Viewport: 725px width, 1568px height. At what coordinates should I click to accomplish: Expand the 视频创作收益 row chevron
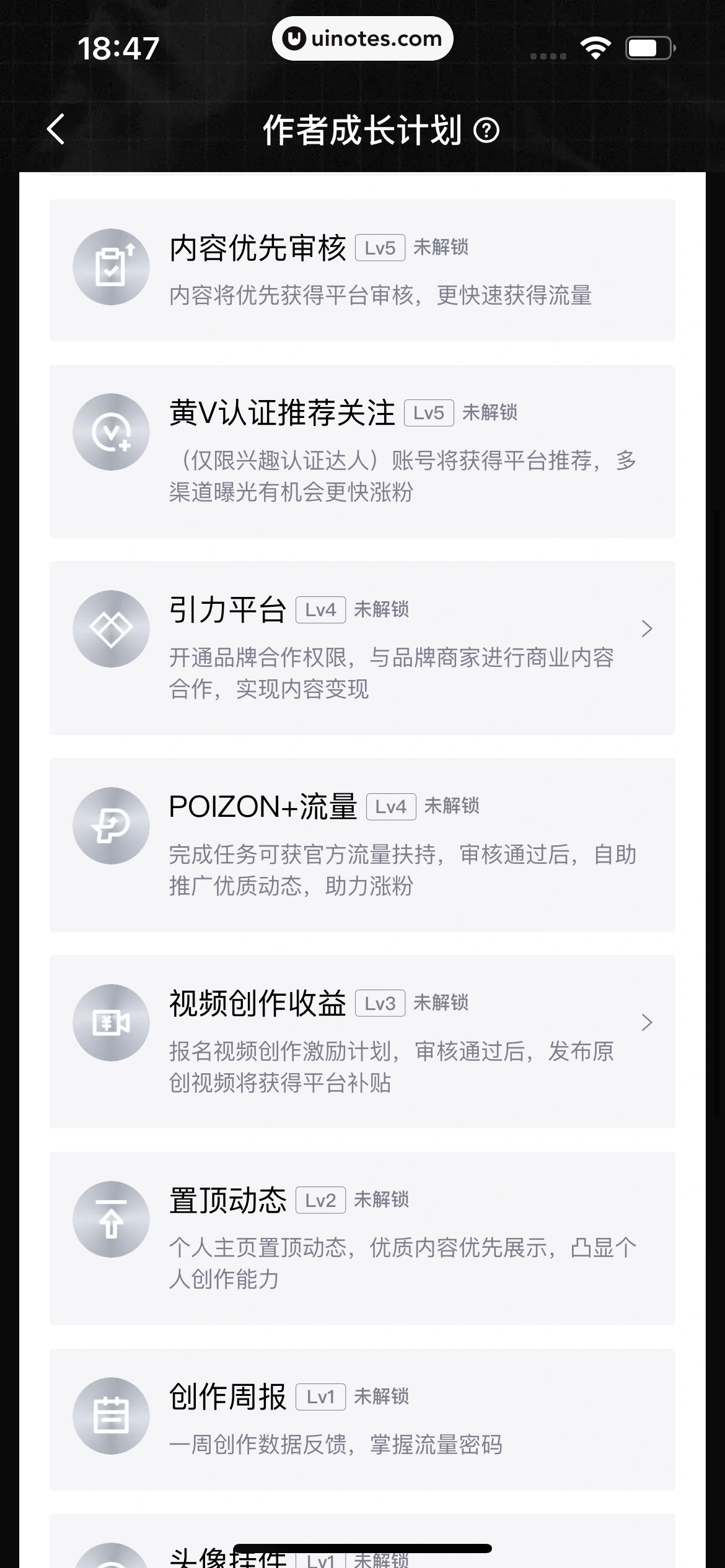(x=647, y=1023)
